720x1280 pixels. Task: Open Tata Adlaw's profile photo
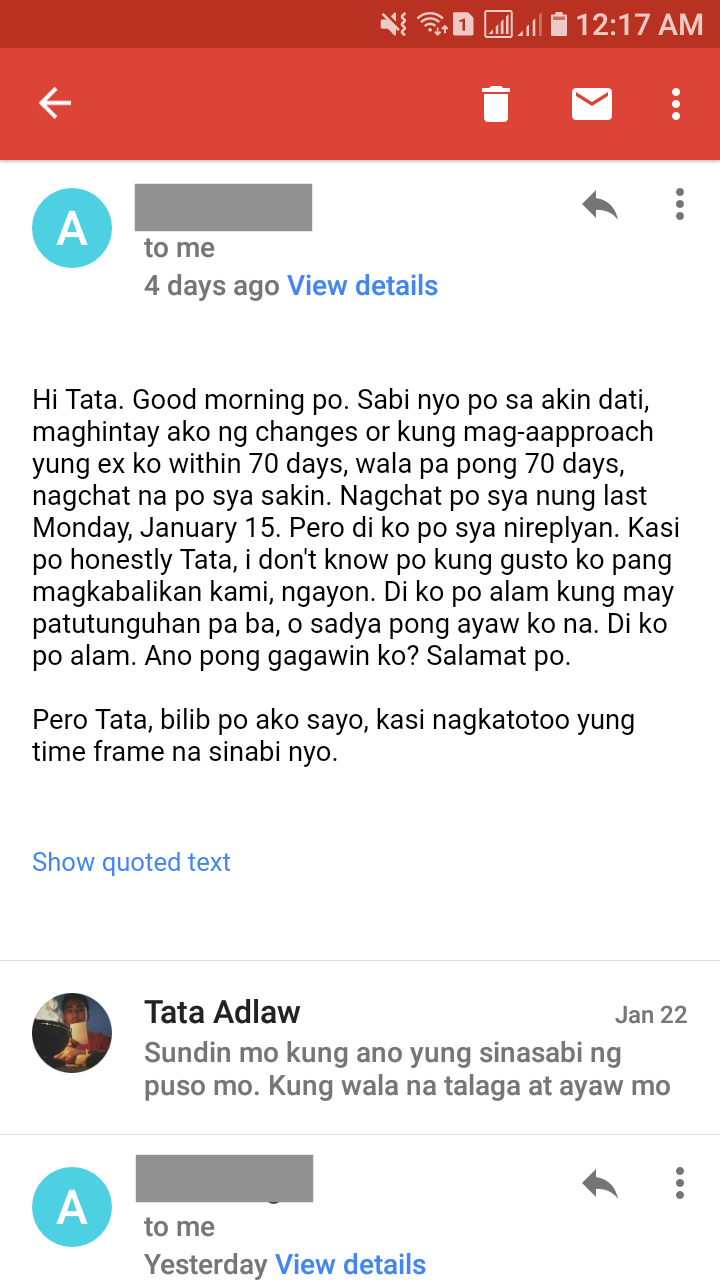coord(72,1033)
